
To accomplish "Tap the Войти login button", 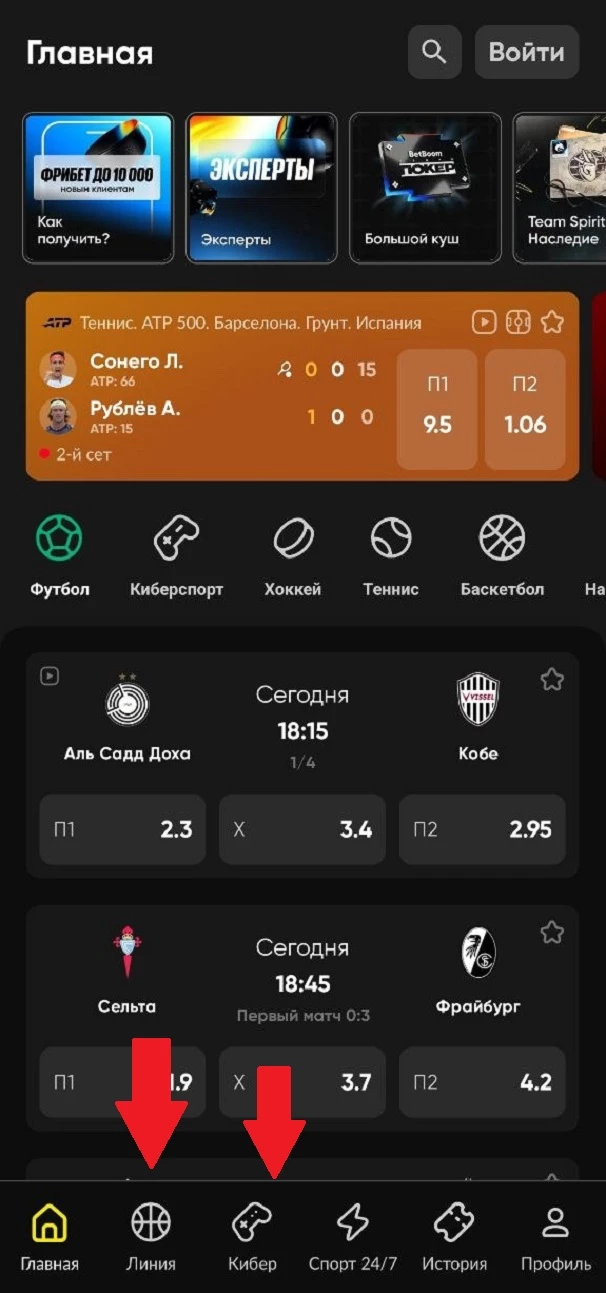I will [x=526, y=52].
